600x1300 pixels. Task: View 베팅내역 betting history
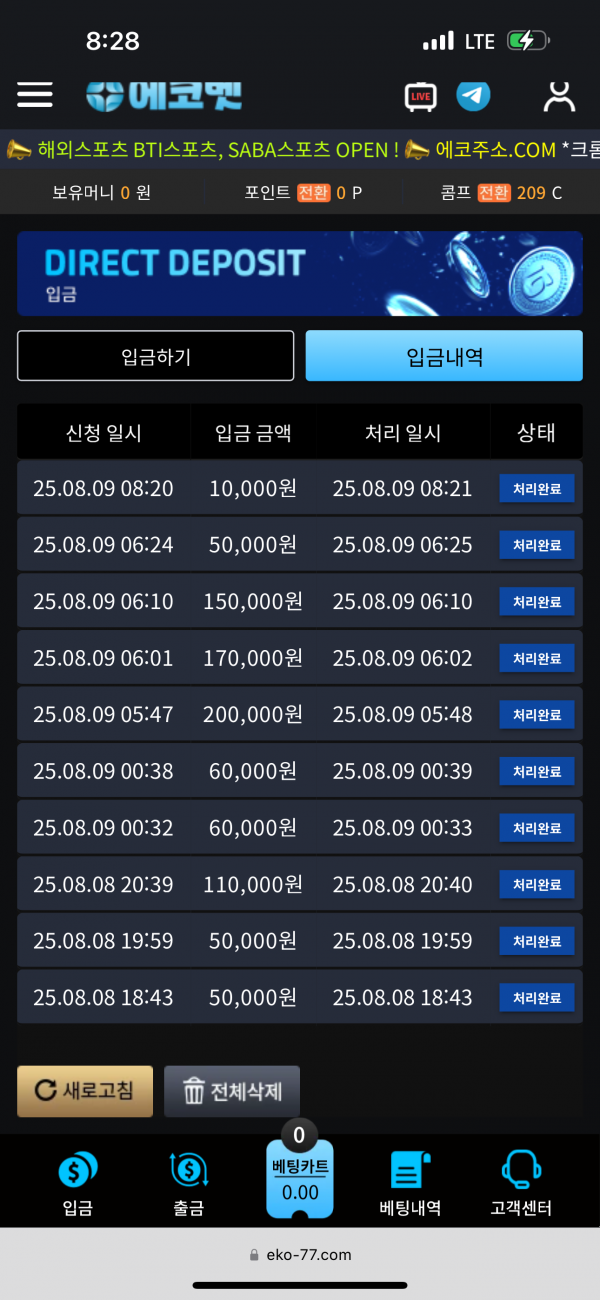point(410,1183)
